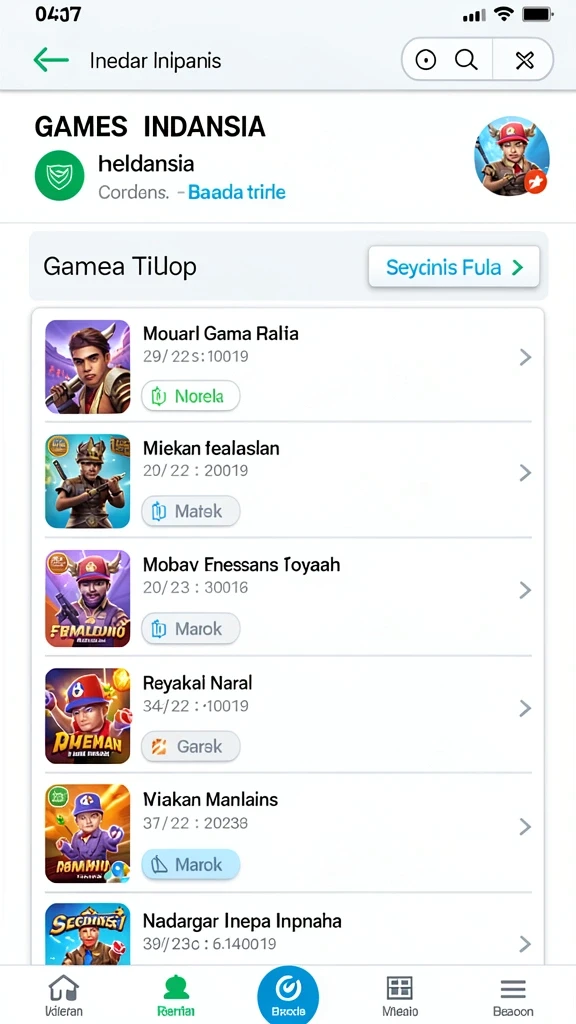This screenshot has width=576, height=1024.
Task: Open the Beaoon menu tab
Action: point(513,996)
